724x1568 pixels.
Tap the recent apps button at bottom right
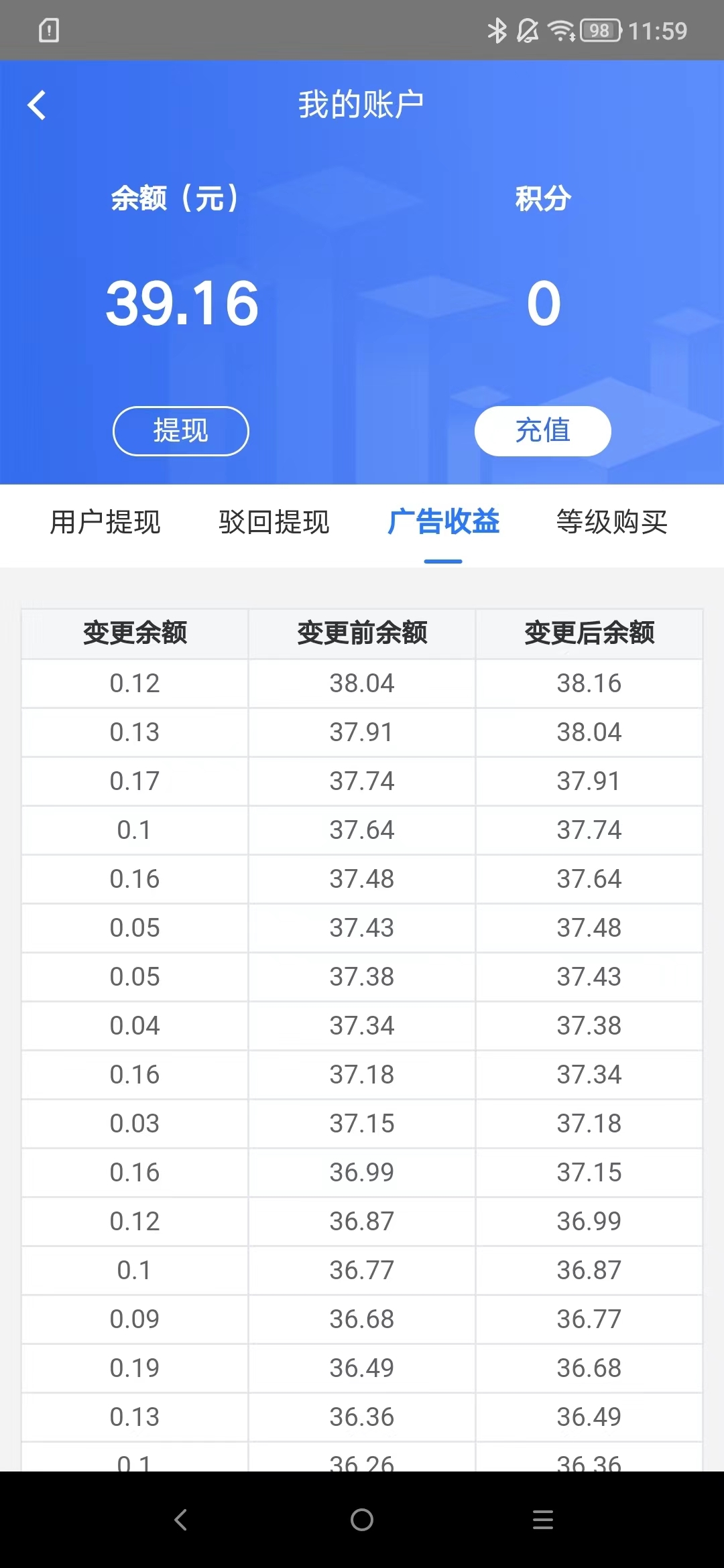coord(543,1520)
